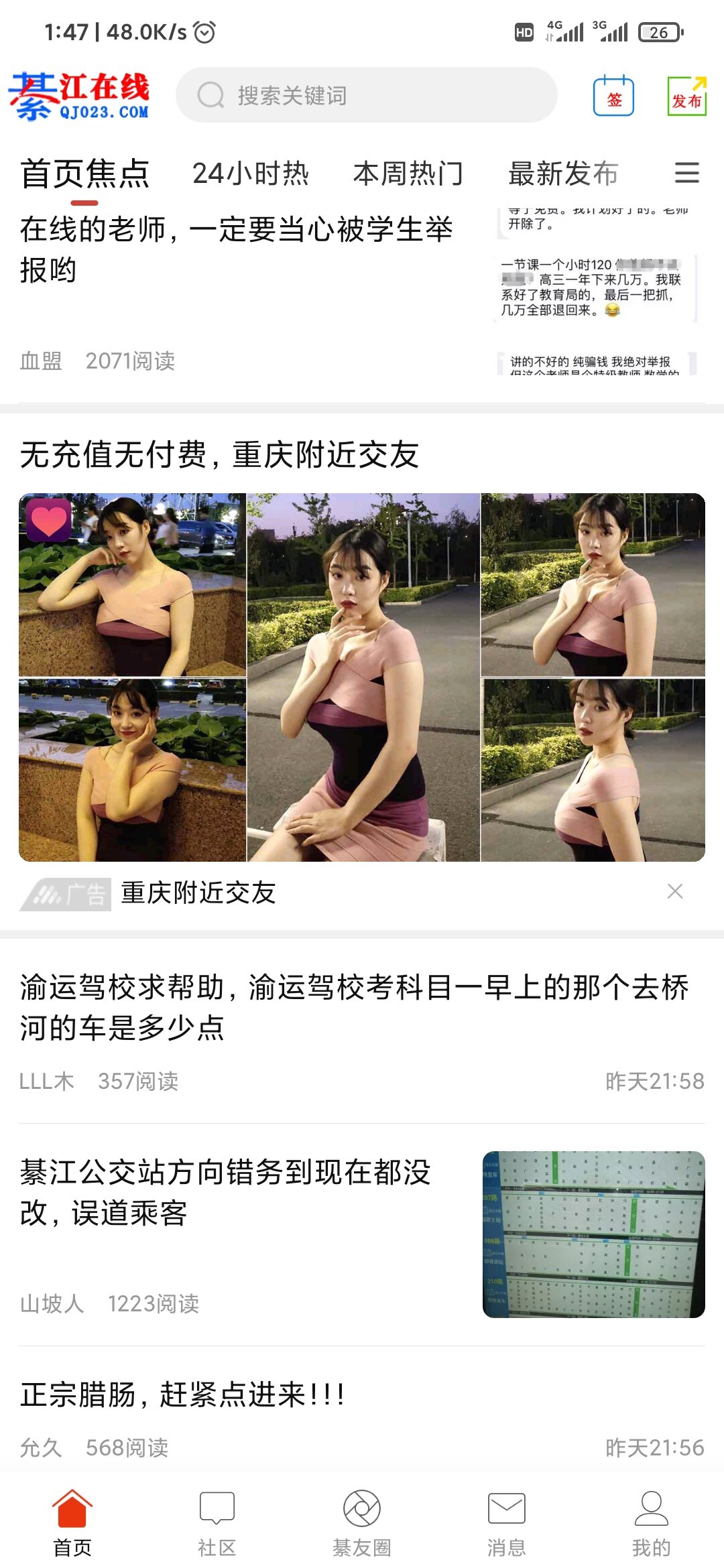The image size is (724, 1568).
Task: Tap the 发布 post button
Action: (x=686, y=97)
